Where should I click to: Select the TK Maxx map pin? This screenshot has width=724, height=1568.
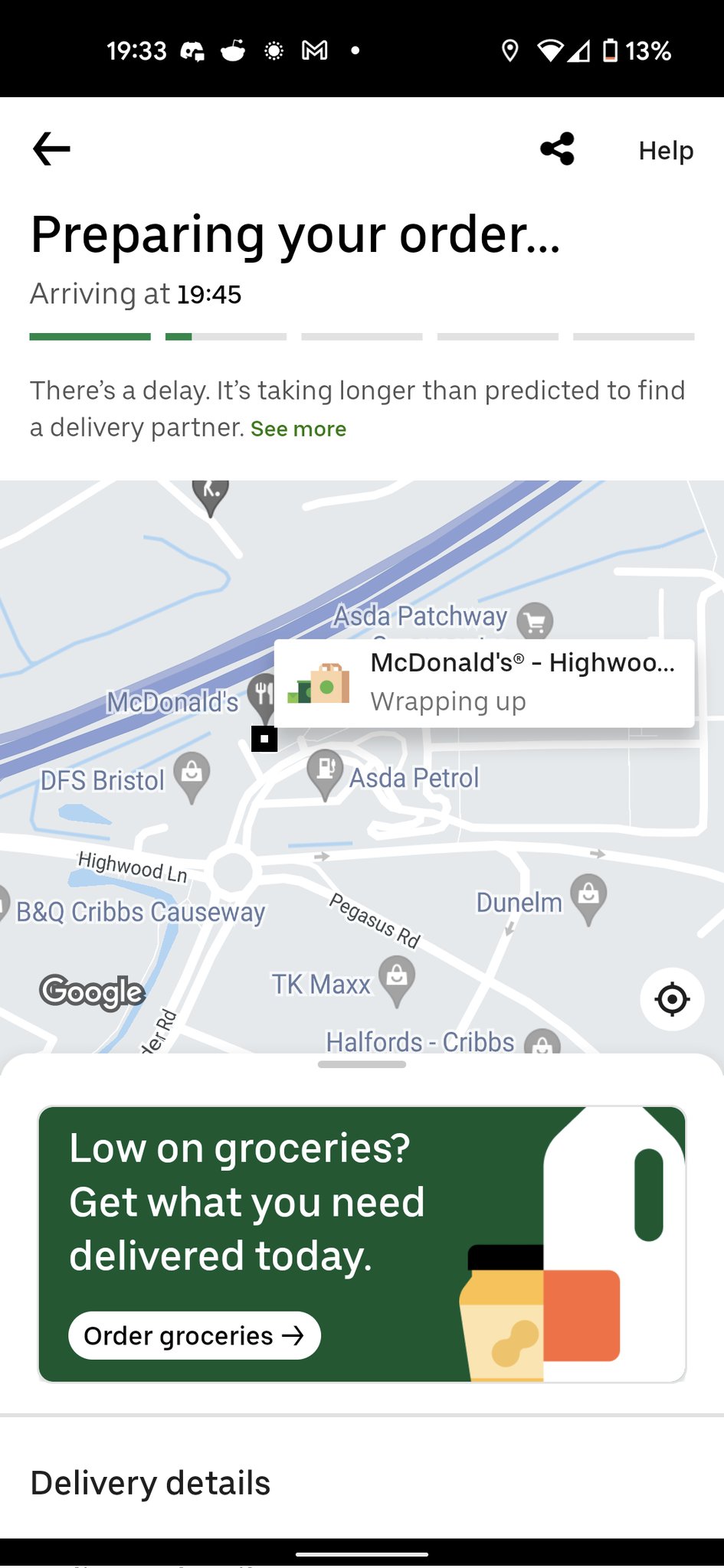[x=397, y=979]
